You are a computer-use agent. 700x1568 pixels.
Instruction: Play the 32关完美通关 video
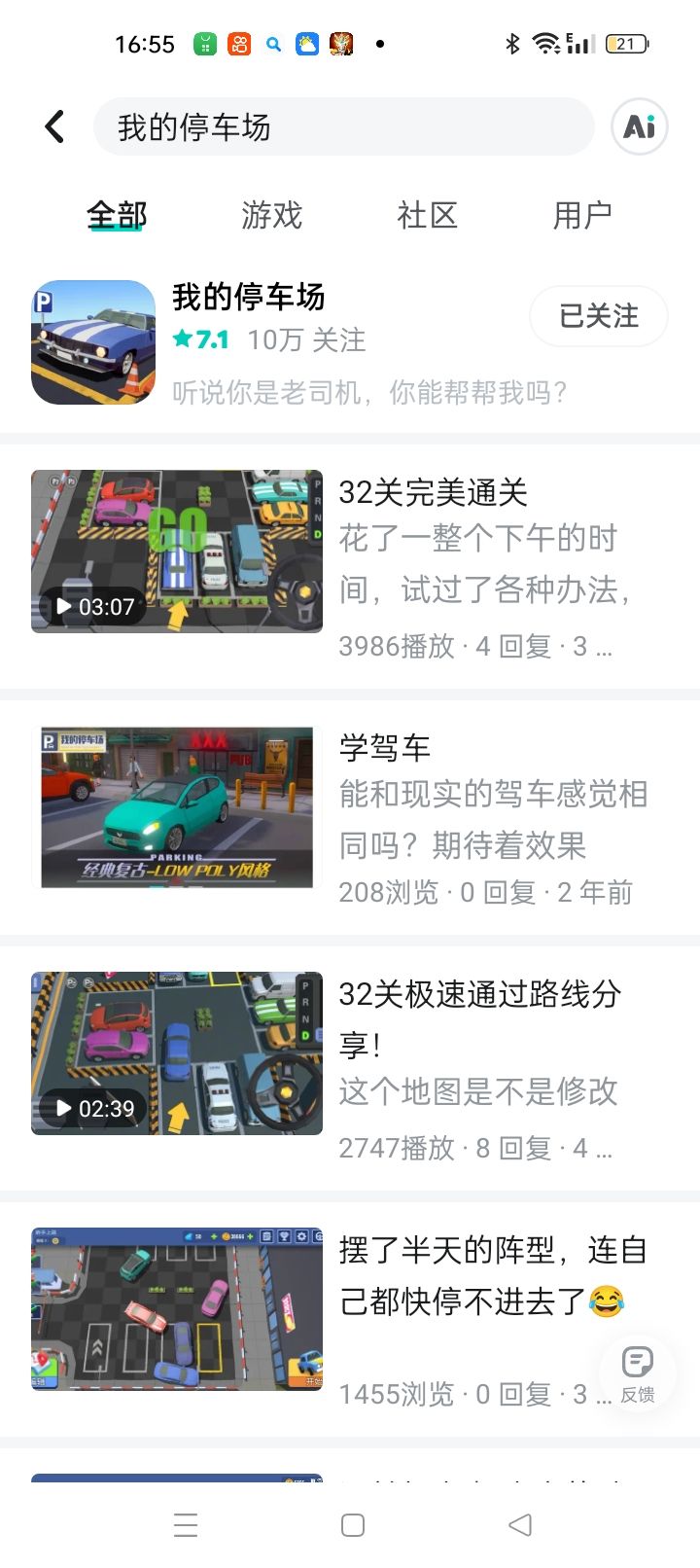(177, 552)
